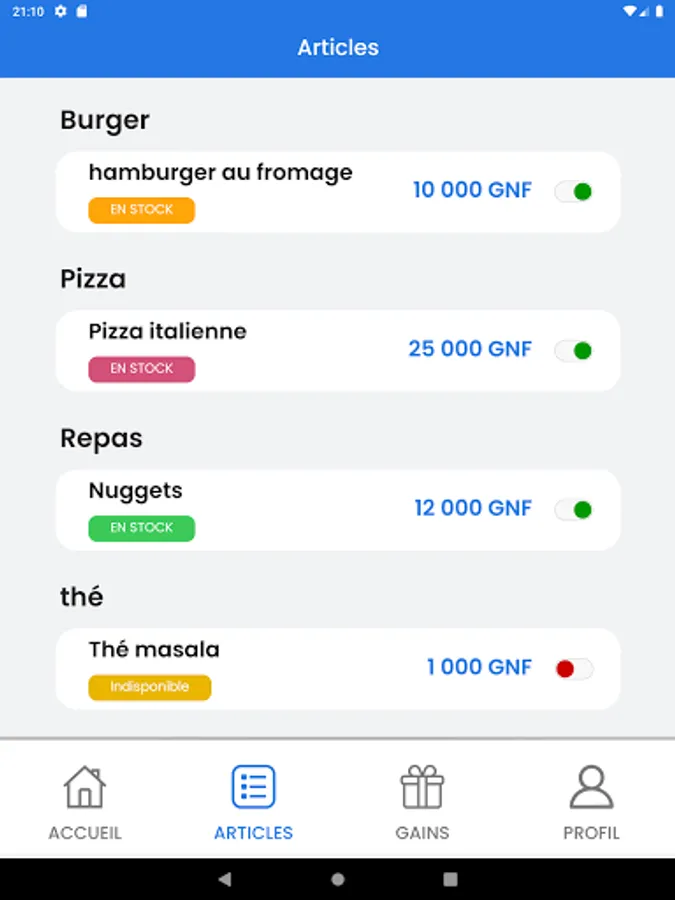Open the hamburger au fromage article card
Viewport: 675px width, 900px height.
[x=250, y=191]
